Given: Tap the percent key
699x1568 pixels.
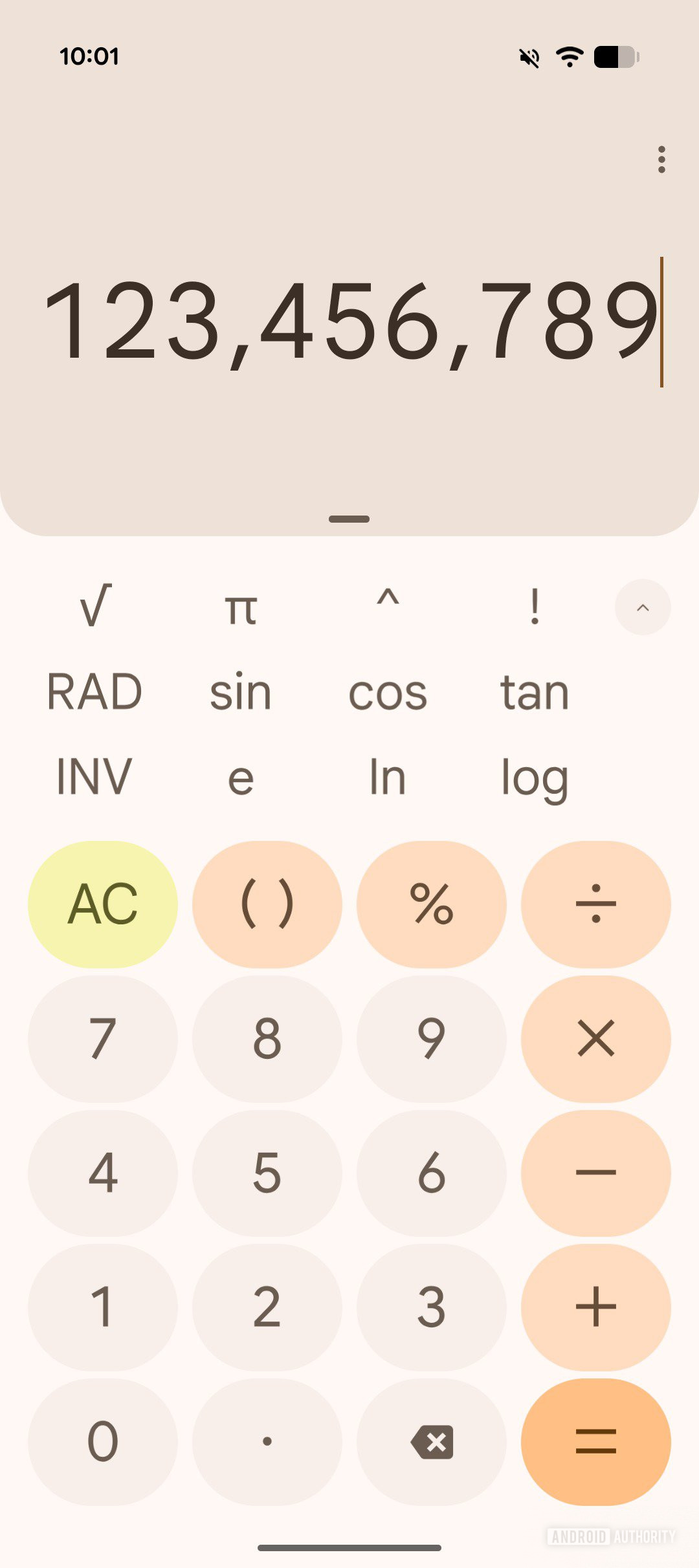Looking at the screenshot, I should coord(432,904).
